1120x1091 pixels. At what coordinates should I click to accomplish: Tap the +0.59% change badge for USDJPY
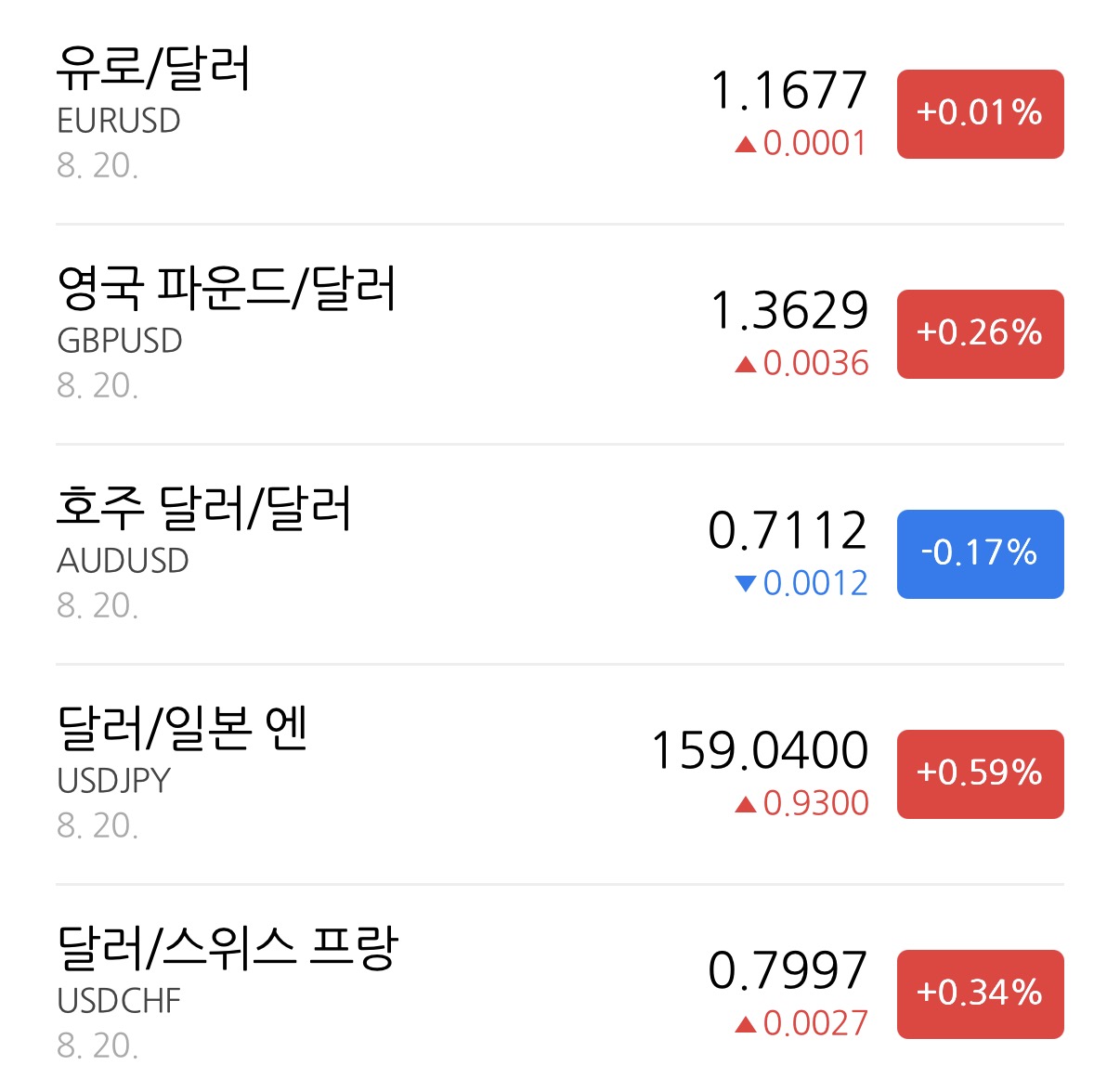coord(980,774)
